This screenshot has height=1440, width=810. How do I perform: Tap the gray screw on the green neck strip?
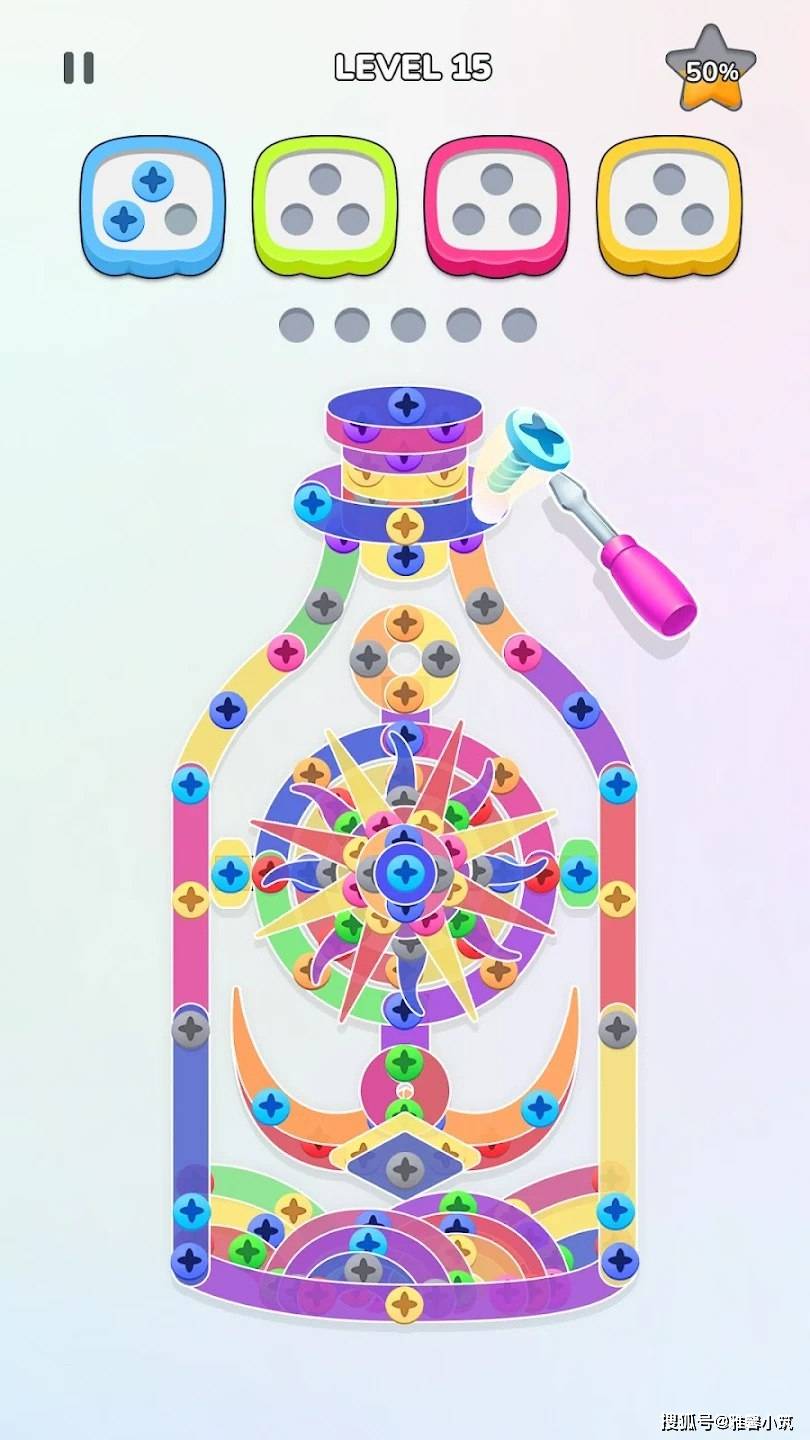pyautogui.click(x=324, y=604)
